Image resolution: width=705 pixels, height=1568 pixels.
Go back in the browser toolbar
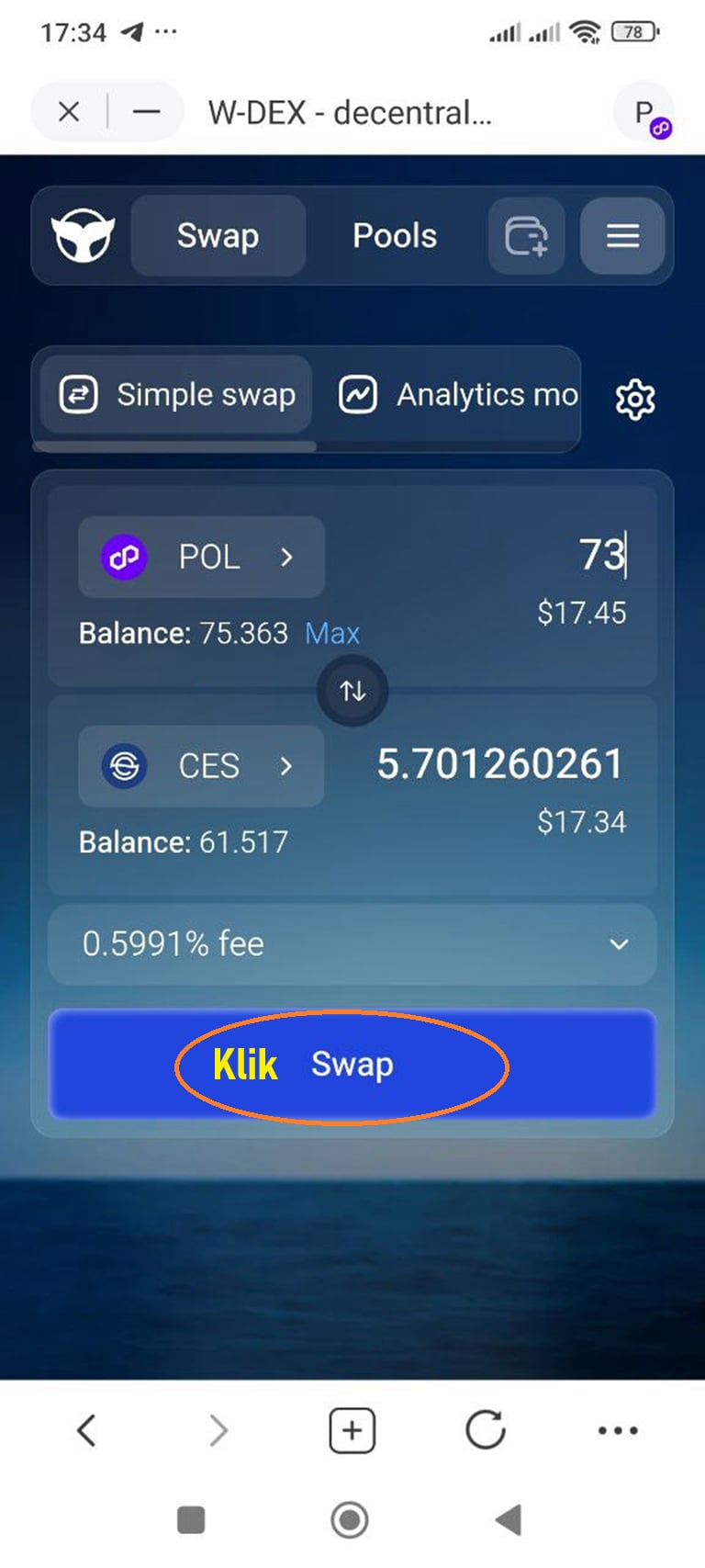(86, 1429)
